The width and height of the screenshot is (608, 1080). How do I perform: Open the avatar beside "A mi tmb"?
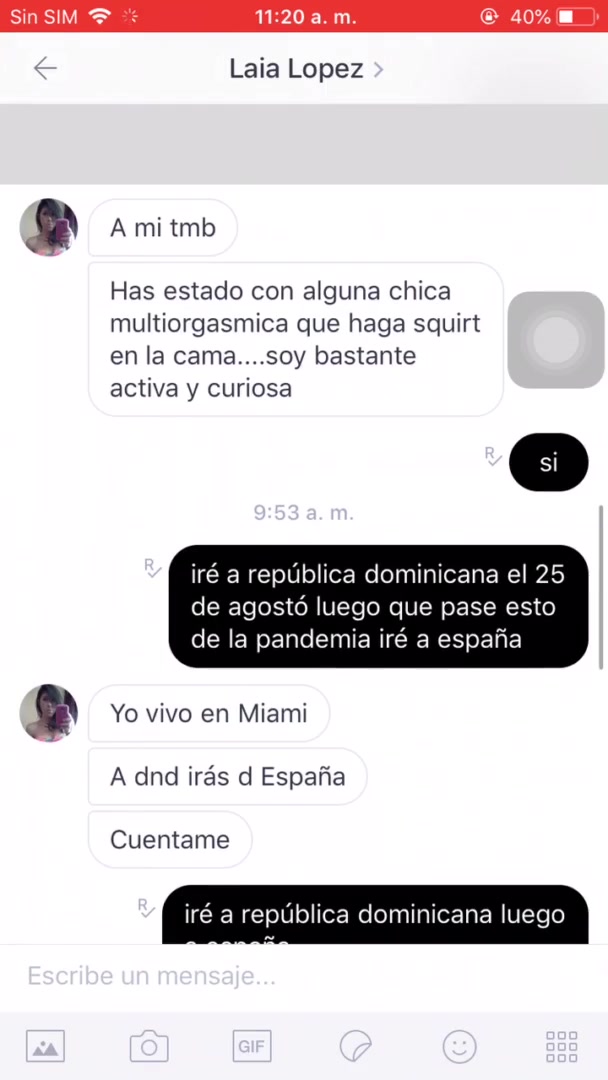click(49, 227)
